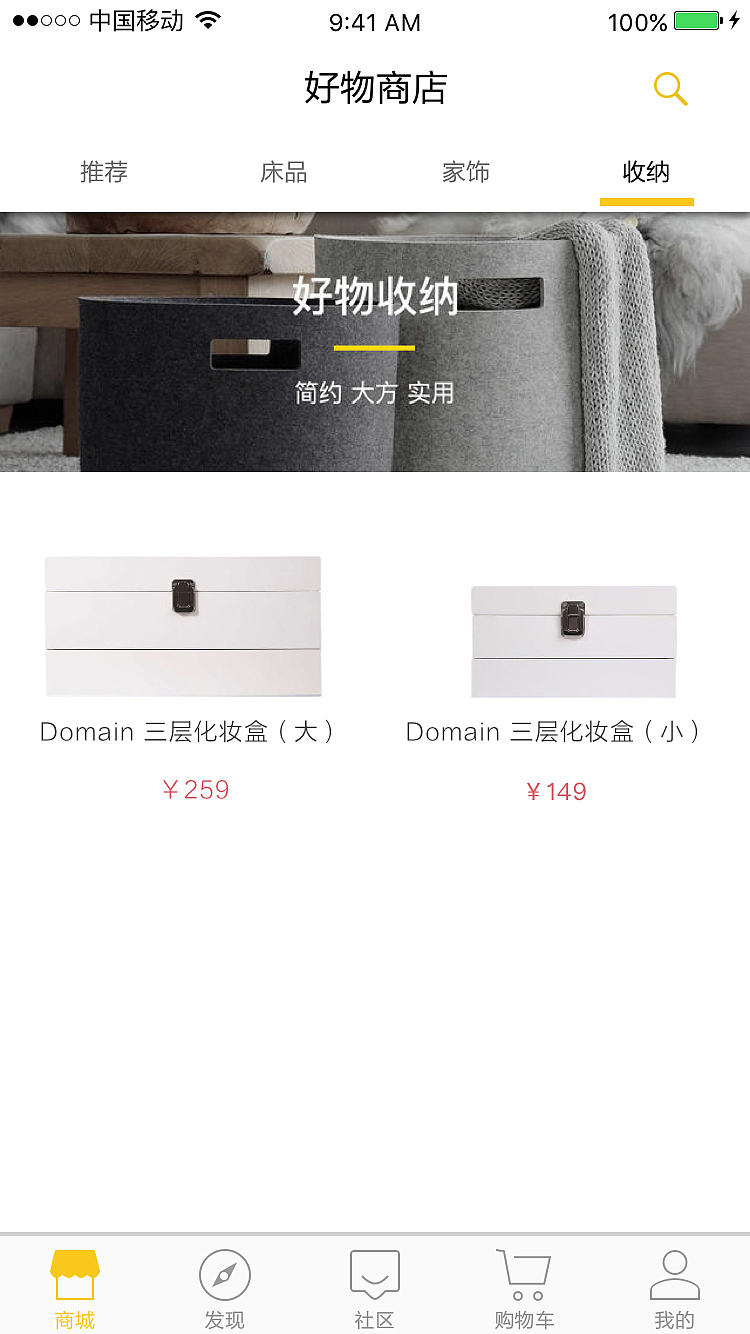Tap the ¥259 price label

[x=195, y=789]
